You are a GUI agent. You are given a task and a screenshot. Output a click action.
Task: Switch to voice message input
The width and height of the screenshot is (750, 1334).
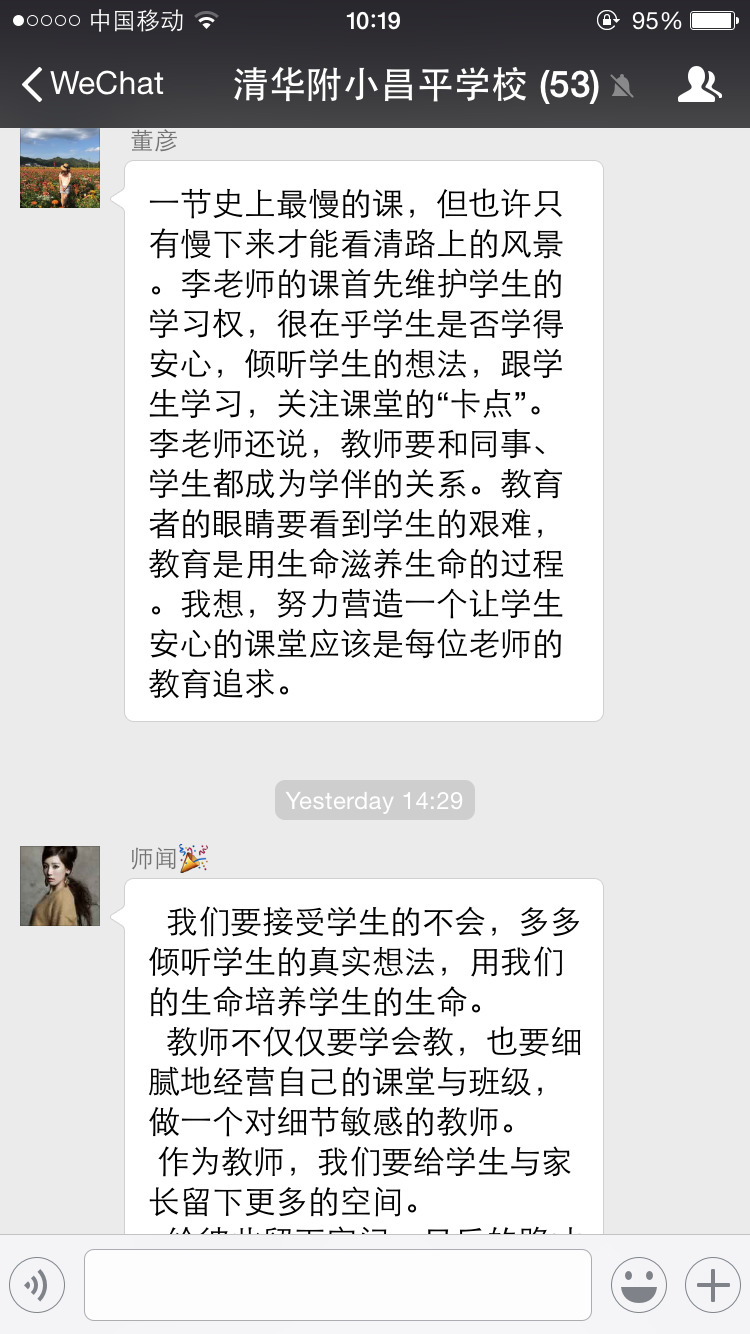37,1285
